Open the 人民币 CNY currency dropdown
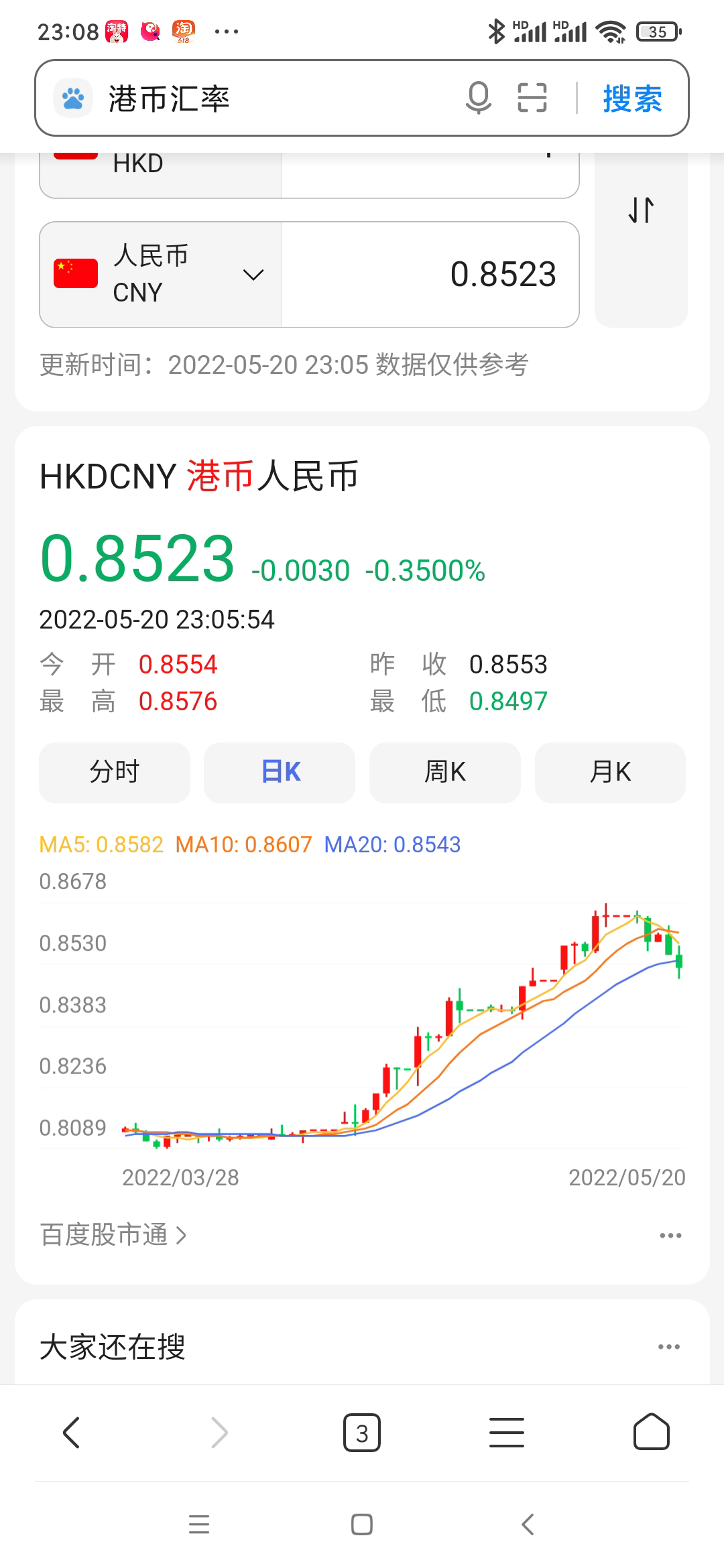This screenshot has height=1568, width=724. (x=160, y=274)
